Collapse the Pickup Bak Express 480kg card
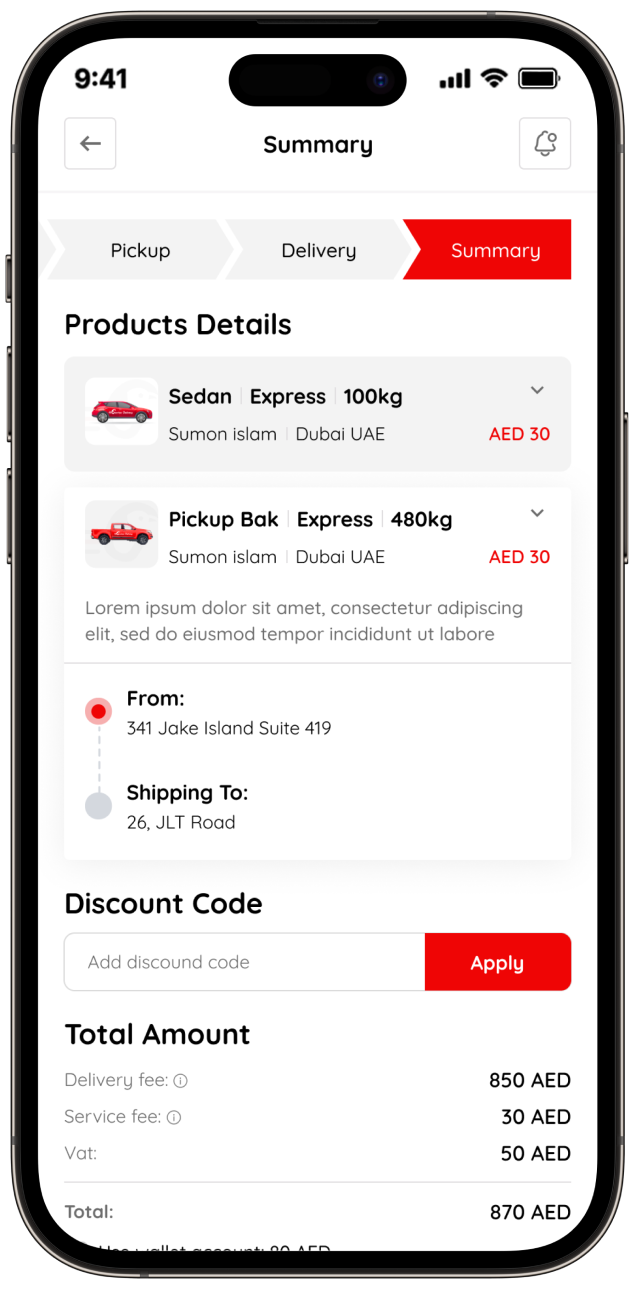 click(x=537, y=513)
